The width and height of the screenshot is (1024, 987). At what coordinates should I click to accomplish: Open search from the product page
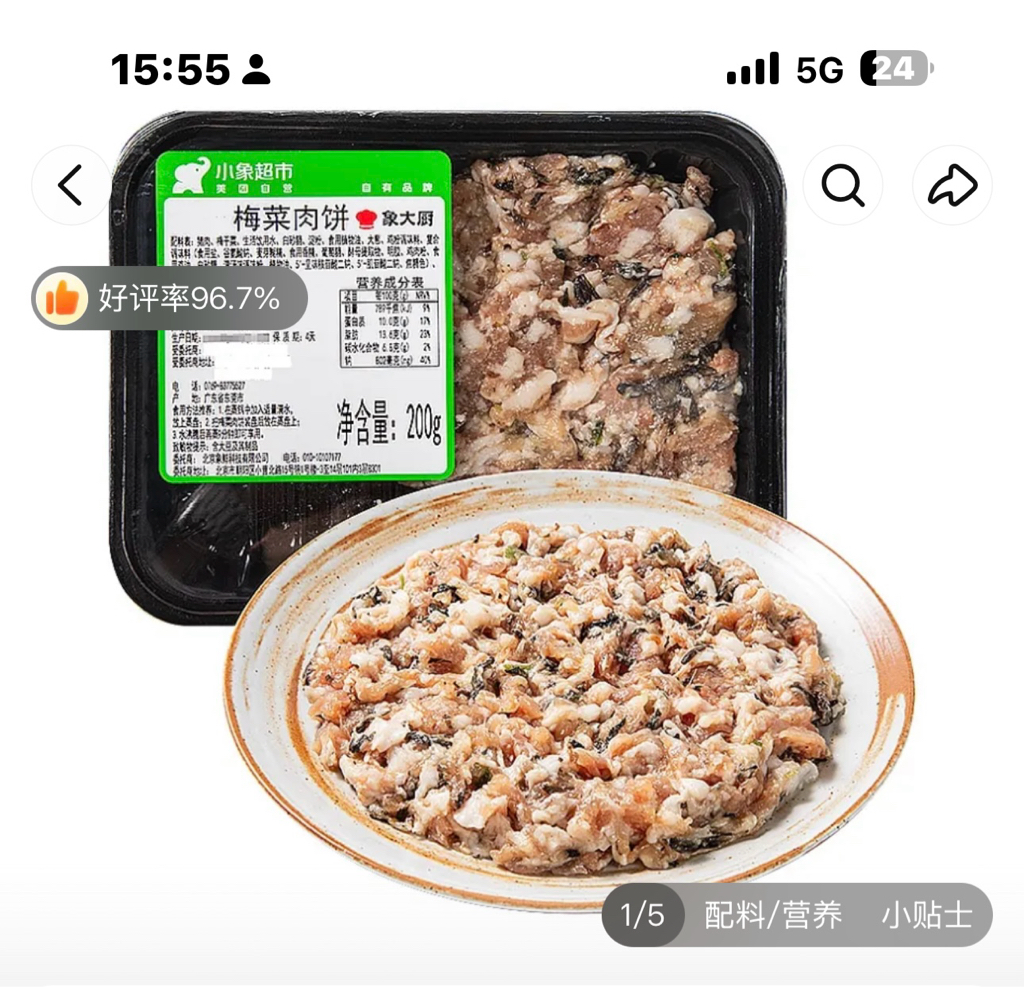pyautogui.click(x=842, y=185)
